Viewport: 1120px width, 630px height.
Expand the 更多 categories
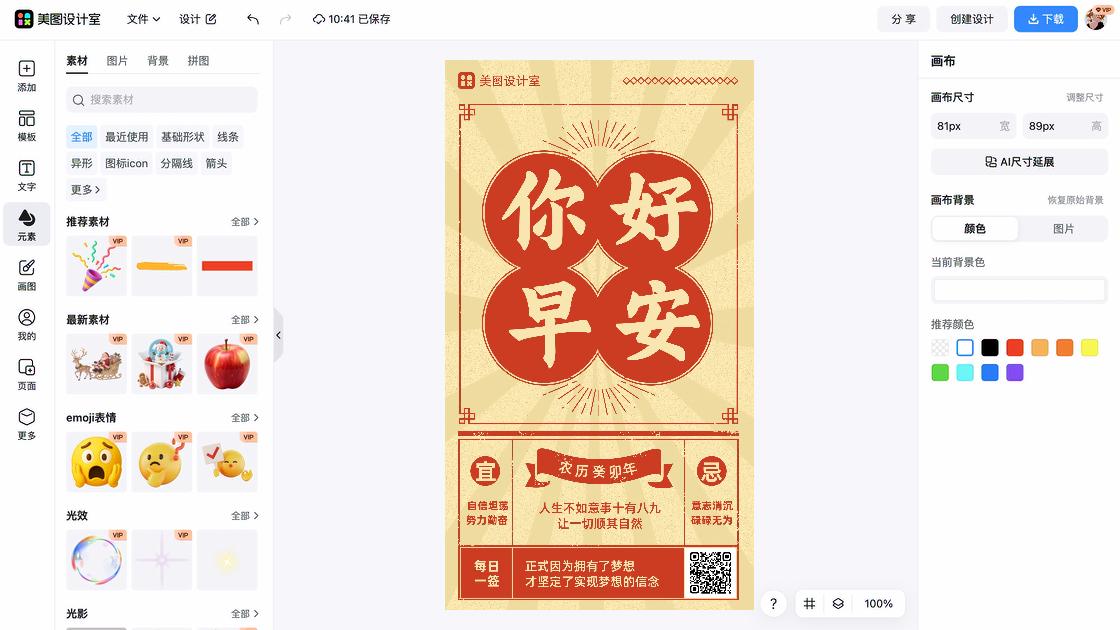click(x=85, y=189)
